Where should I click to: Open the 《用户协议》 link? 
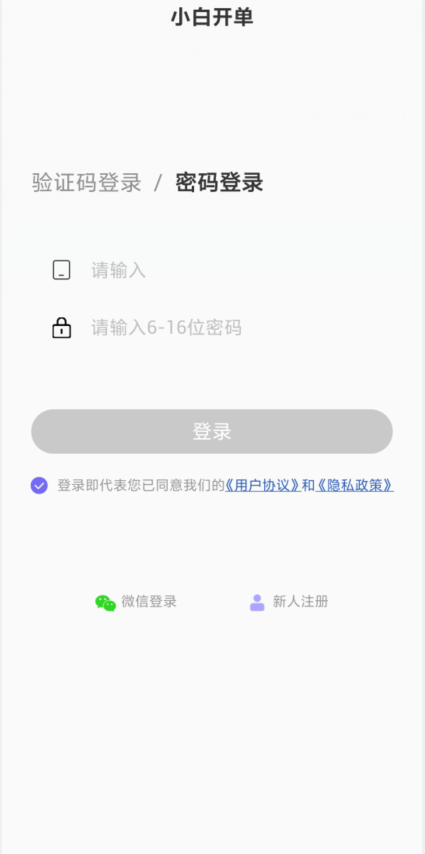263,485
